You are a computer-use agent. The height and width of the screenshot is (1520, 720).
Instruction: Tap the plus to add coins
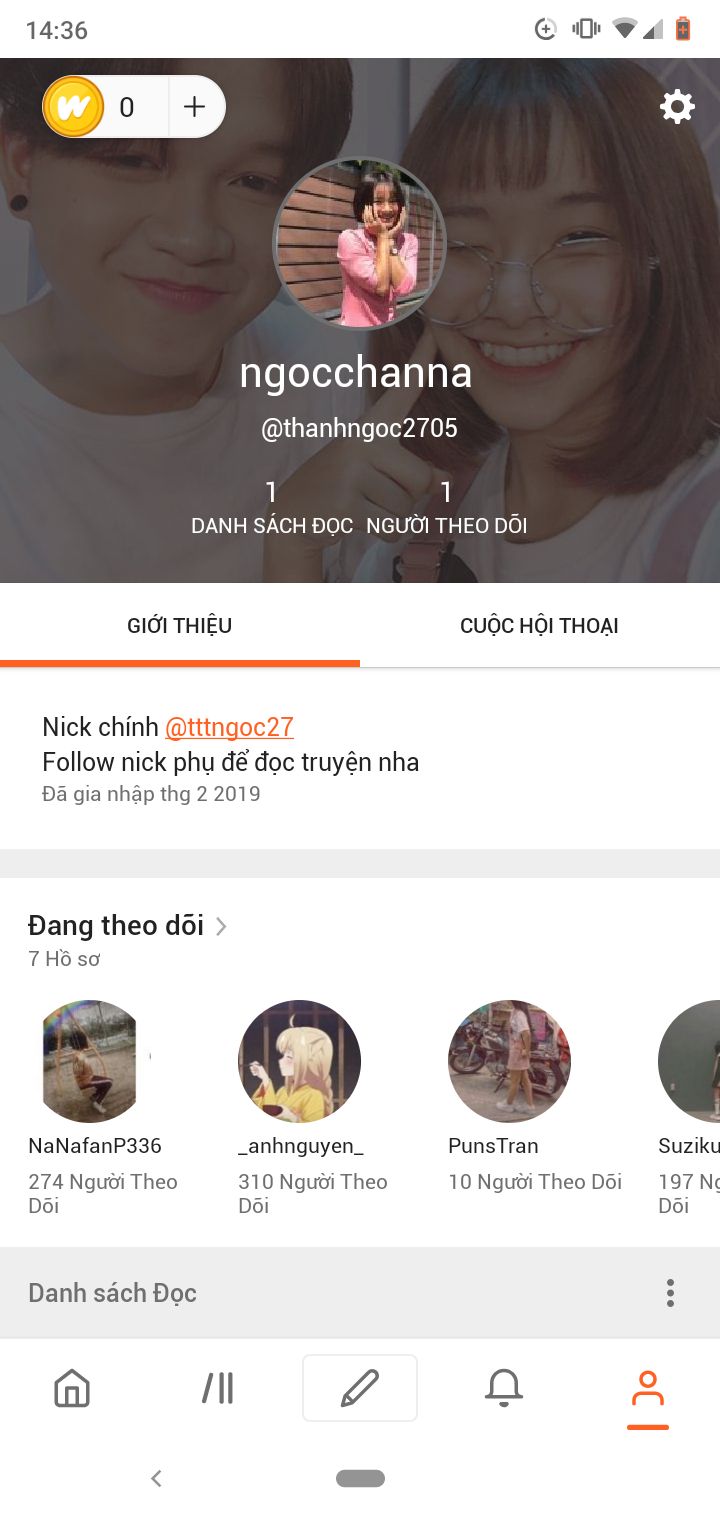195,107
